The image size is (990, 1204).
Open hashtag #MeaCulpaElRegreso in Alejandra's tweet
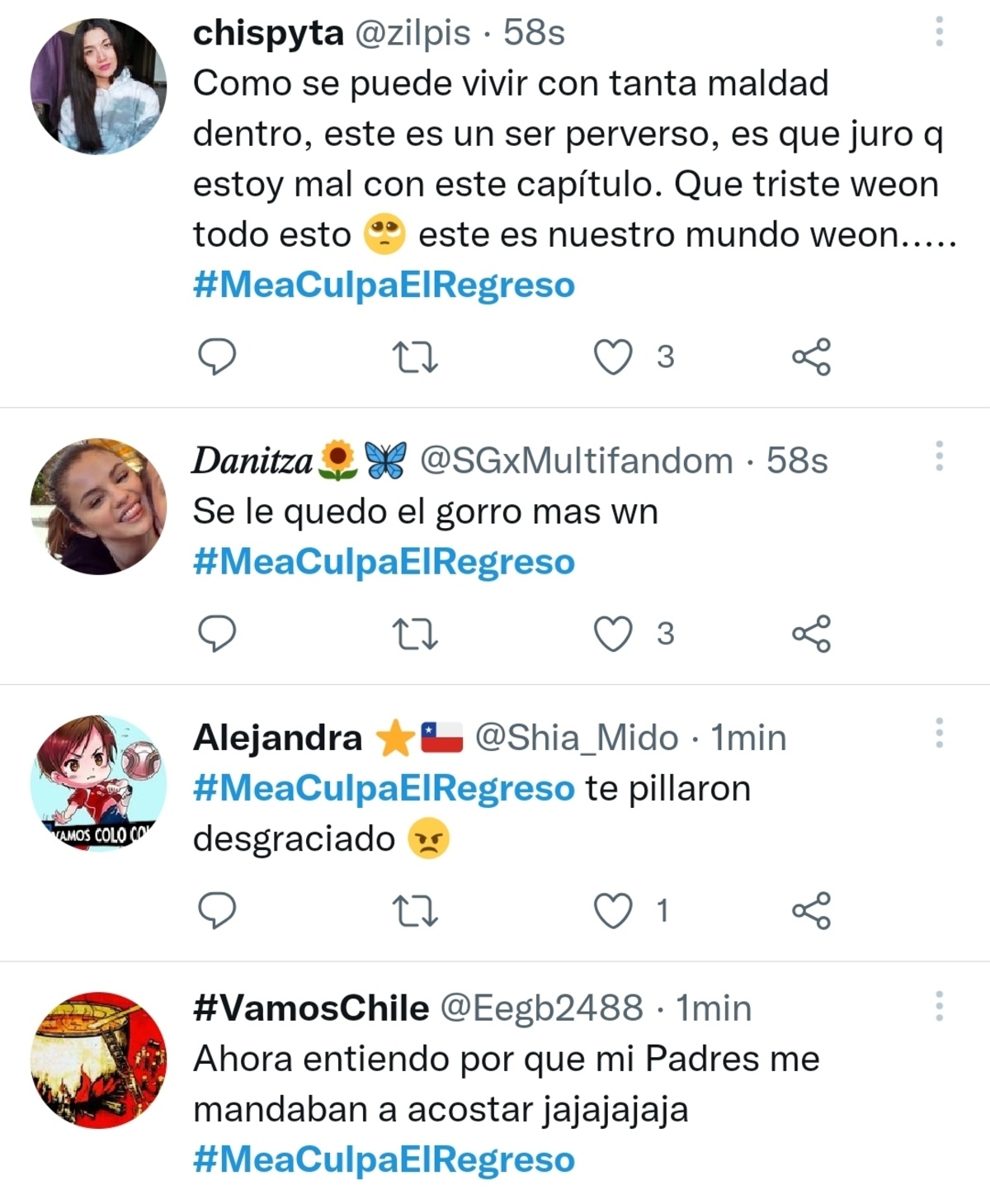point(384,788)
